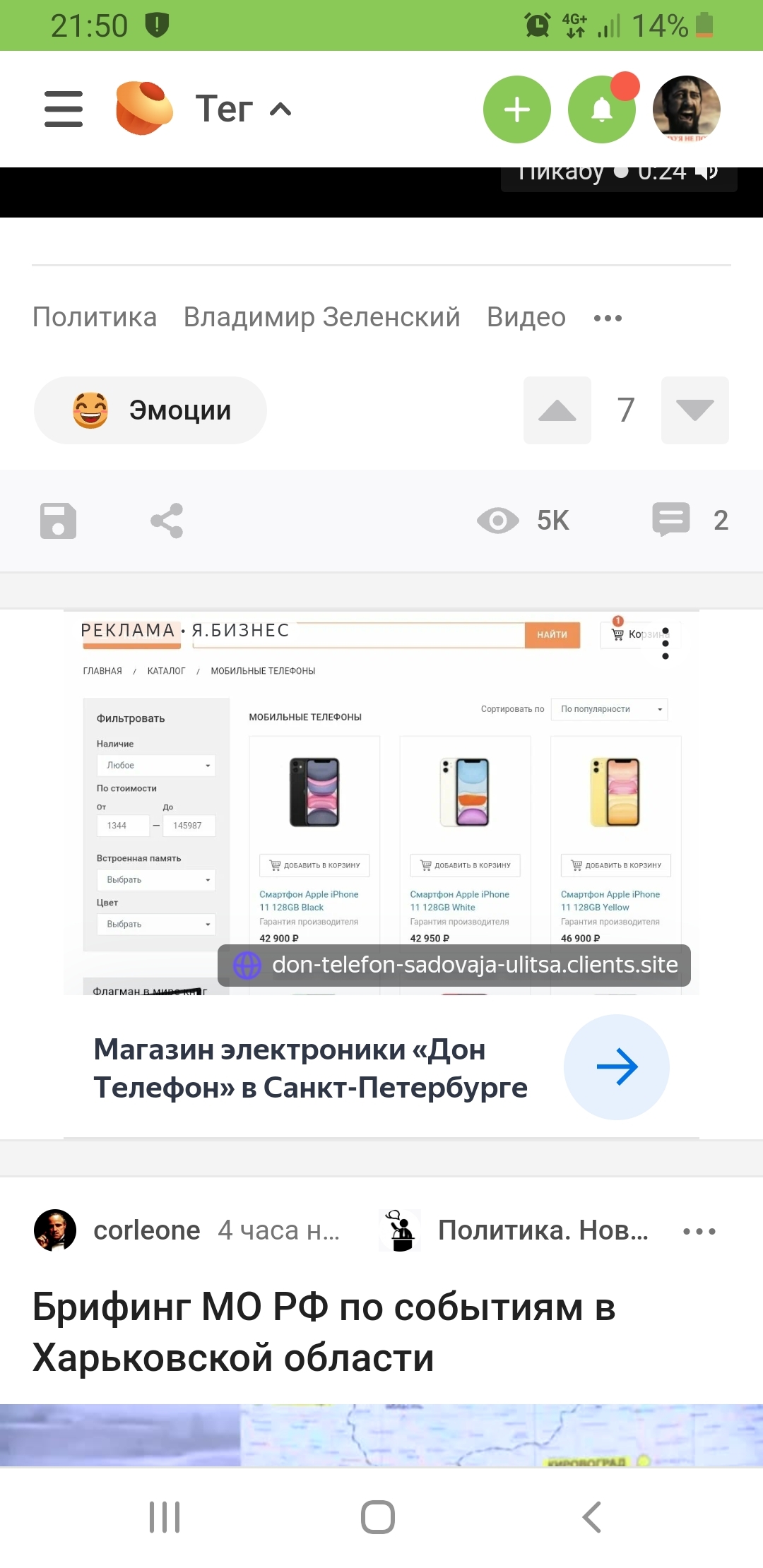
Task: Open the Владимир Зеленский tag
Action: click(321, 317)
